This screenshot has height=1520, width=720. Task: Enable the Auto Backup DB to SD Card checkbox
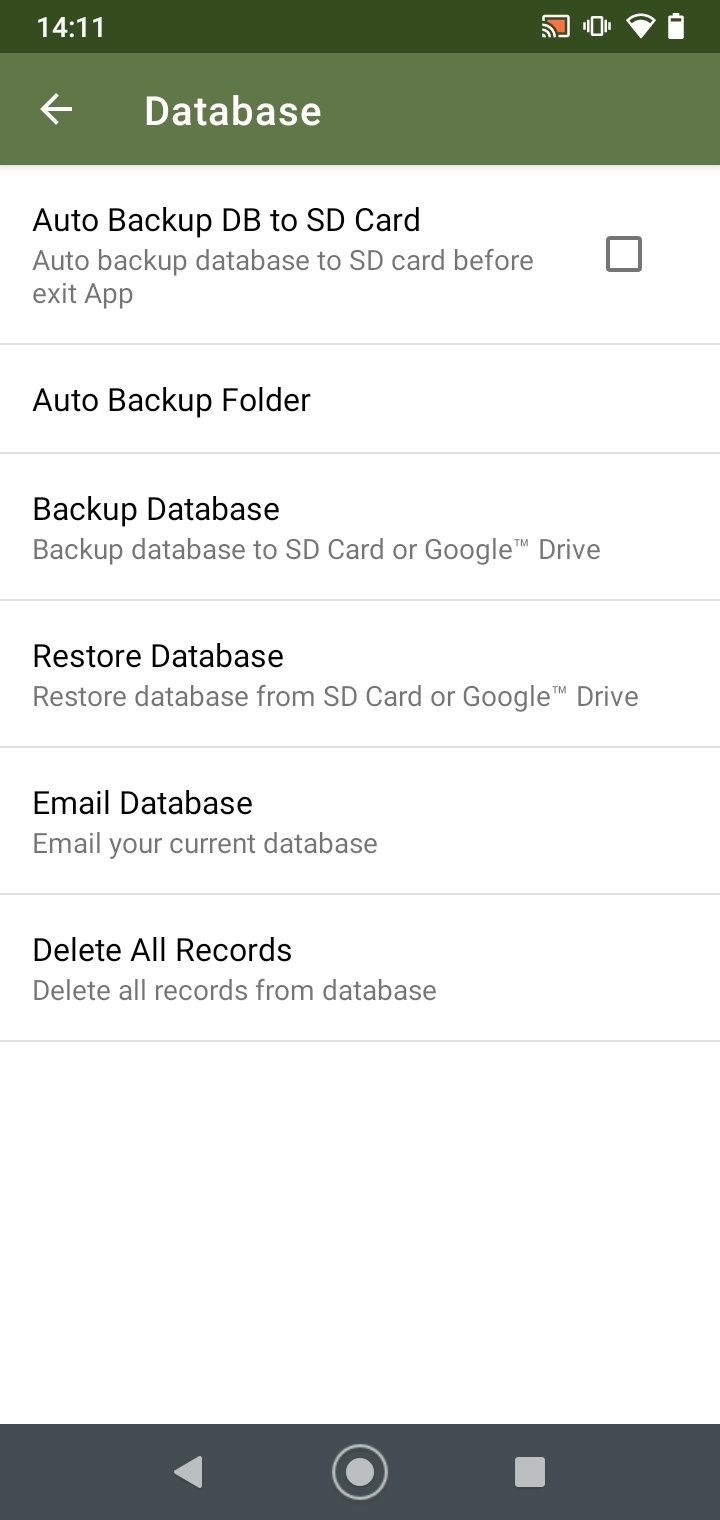623,255
